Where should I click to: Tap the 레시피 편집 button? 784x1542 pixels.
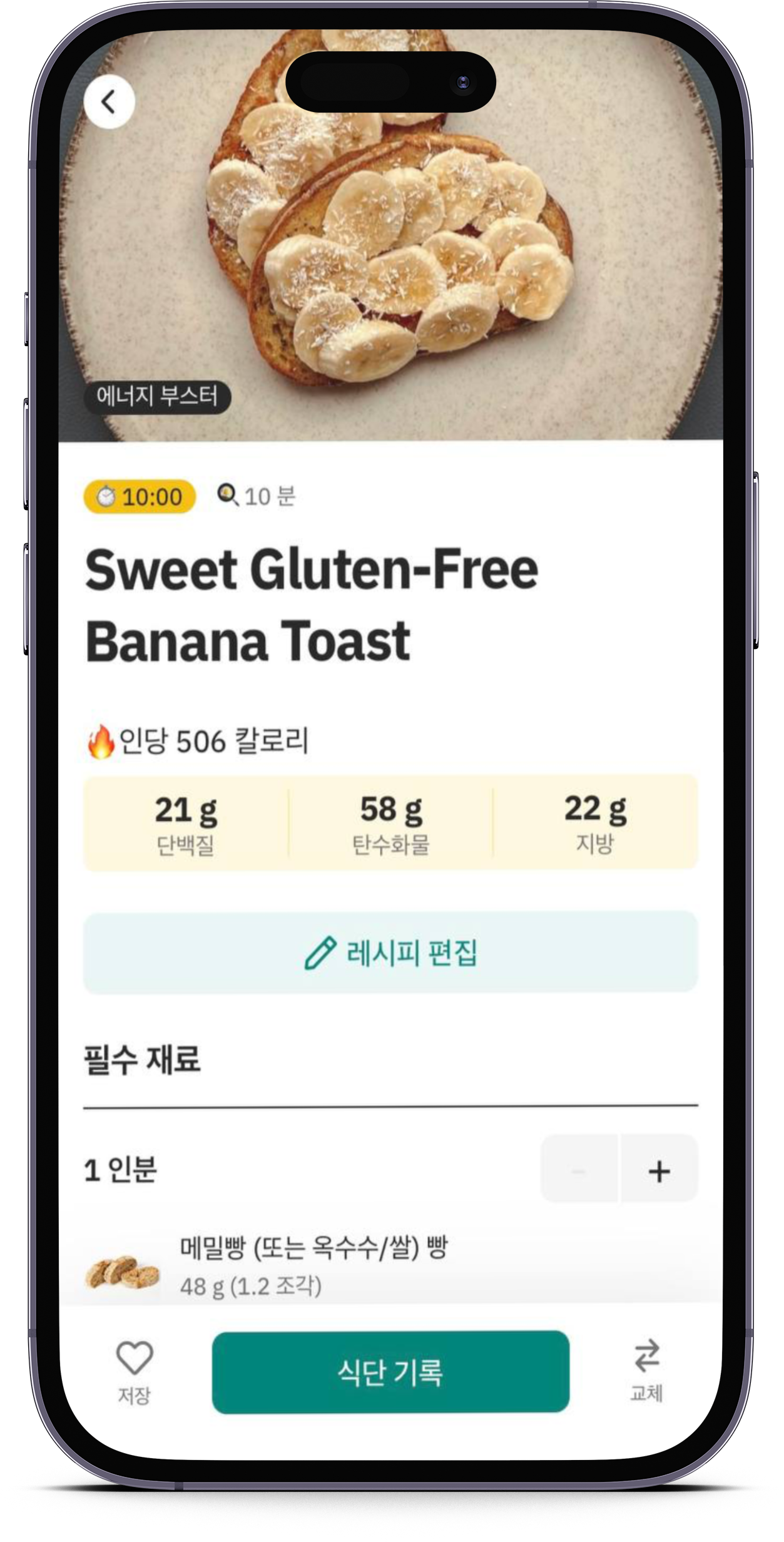click(x=390, y=952)
